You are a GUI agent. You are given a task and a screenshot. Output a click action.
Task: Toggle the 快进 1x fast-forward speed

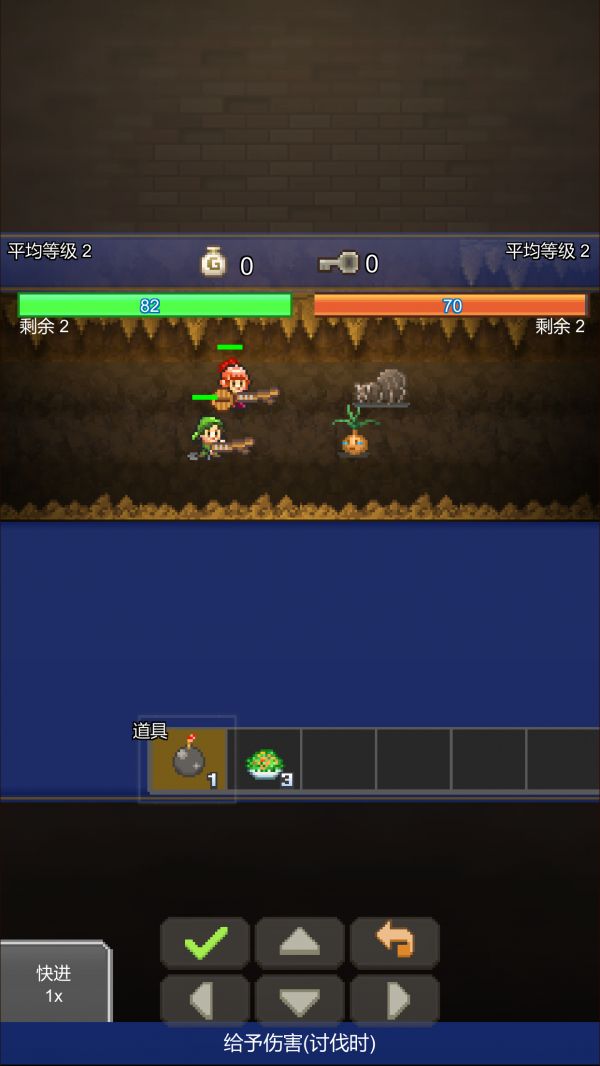54,983
